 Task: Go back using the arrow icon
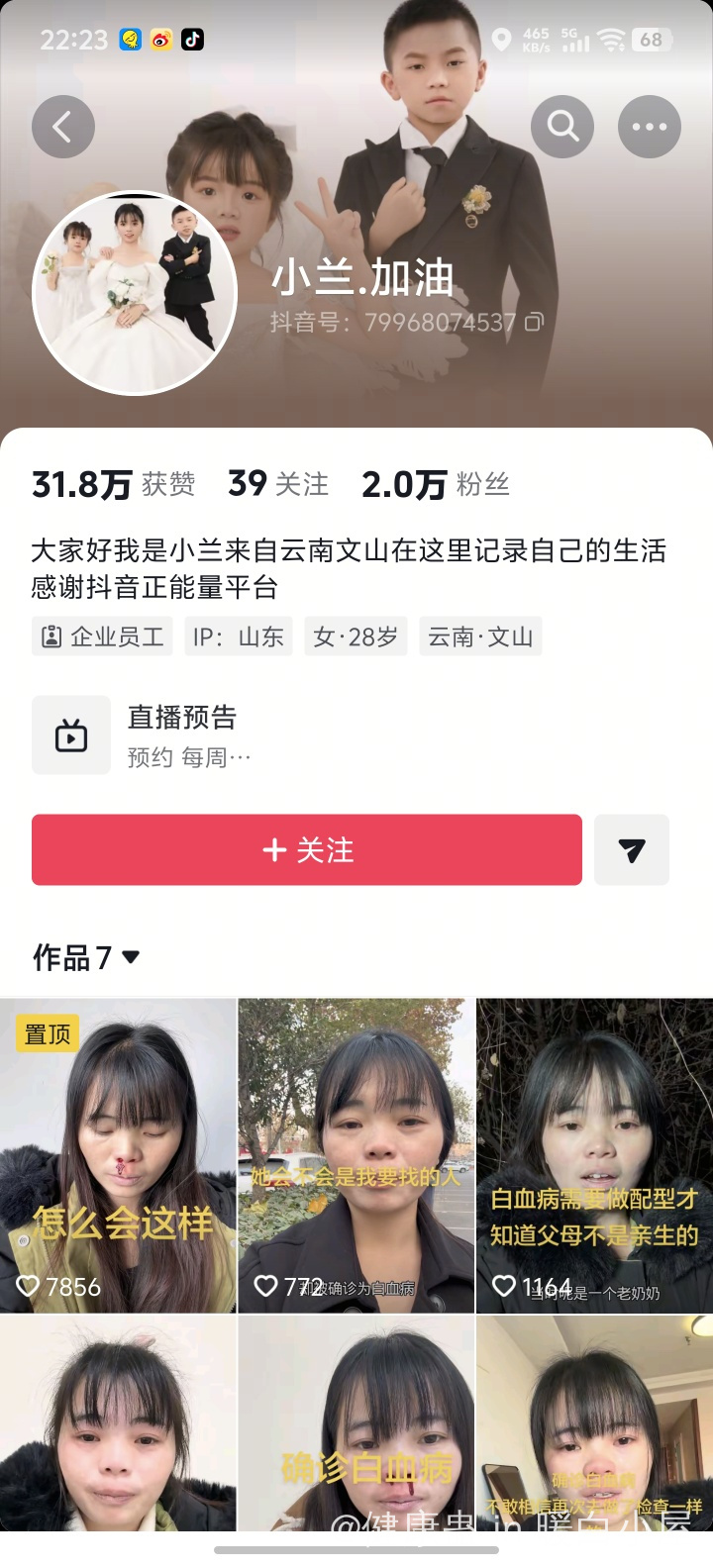click(63, 127)
